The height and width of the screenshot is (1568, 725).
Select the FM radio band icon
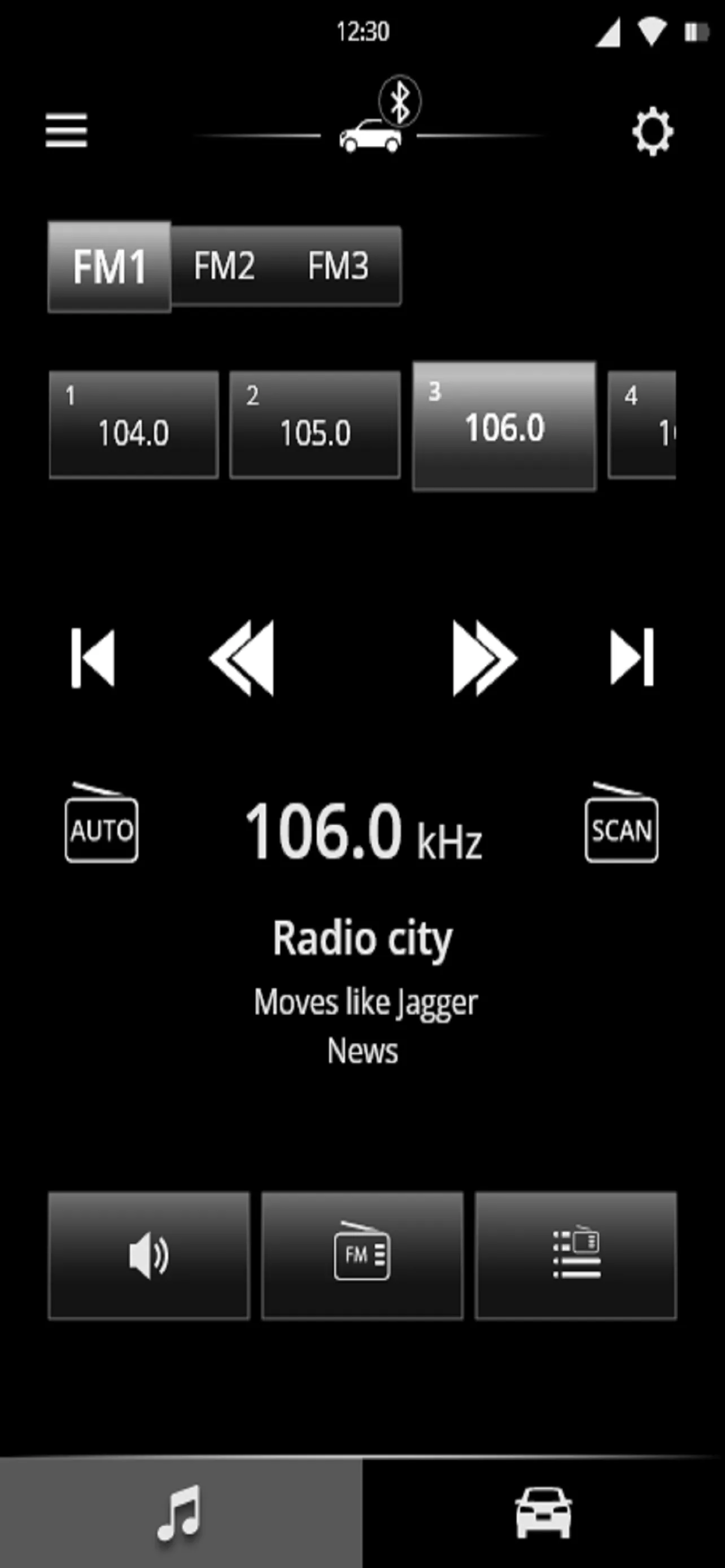point(361,1255)
